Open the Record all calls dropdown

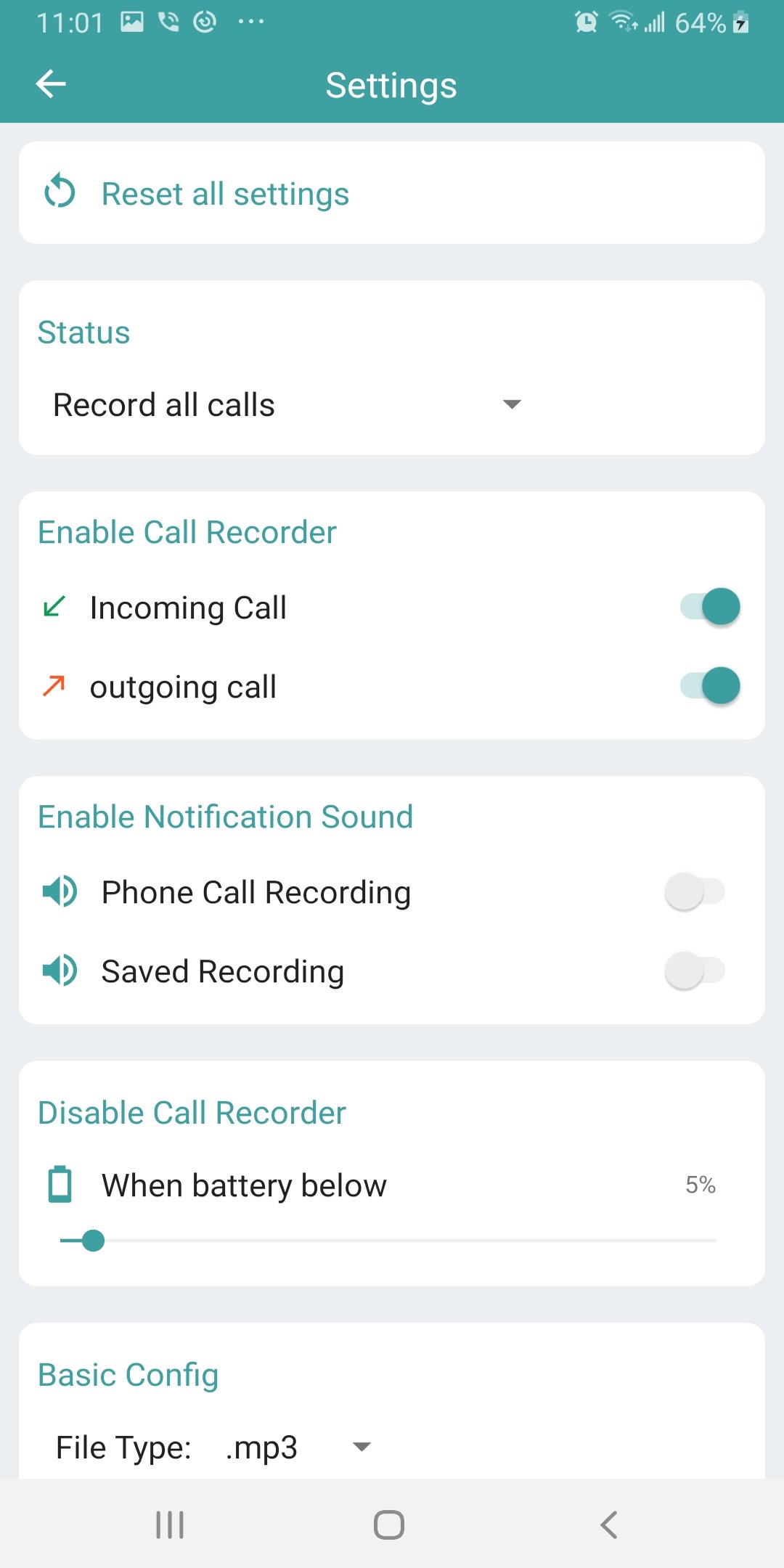tap(287, 405)
